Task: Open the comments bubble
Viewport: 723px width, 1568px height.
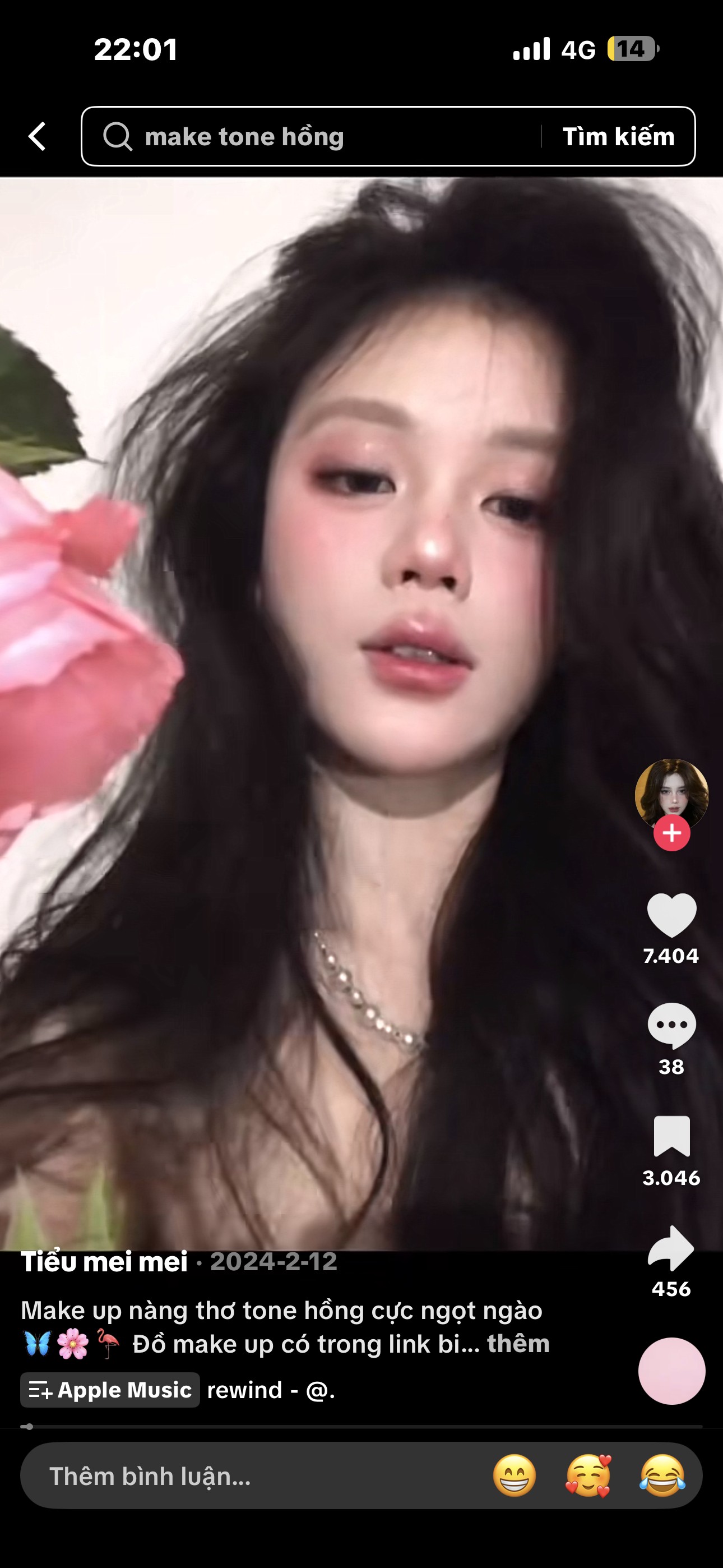Action: coord(671,1026)
